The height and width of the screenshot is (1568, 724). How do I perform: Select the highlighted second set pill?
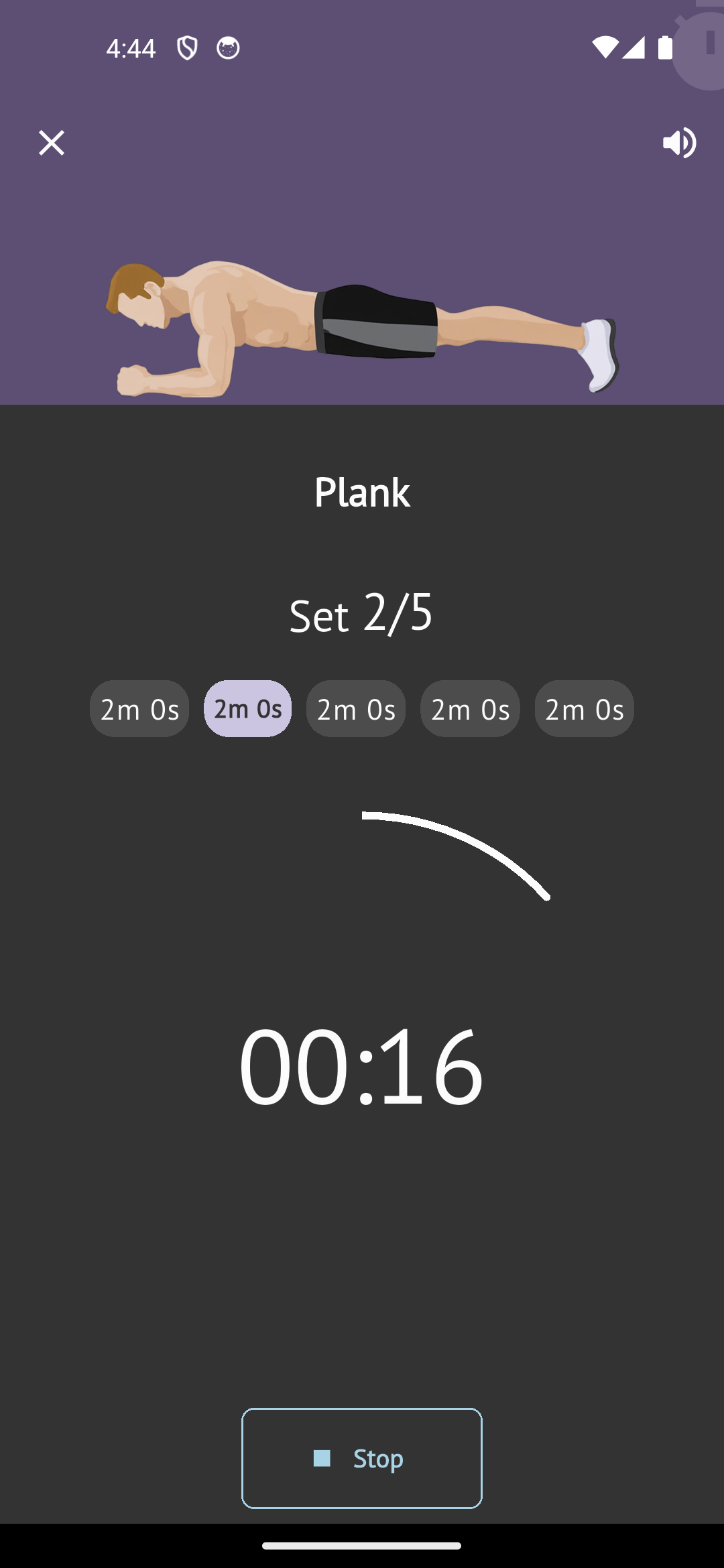tap(247, 708)
